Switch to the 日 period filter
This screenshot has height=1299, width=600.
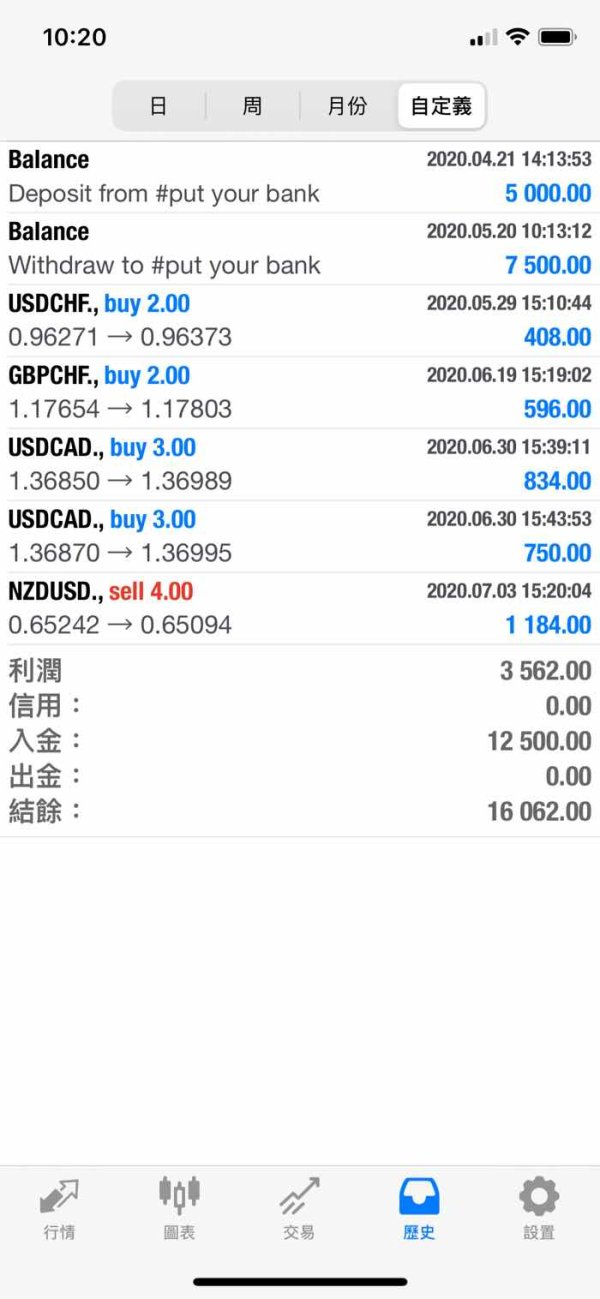point(158,106)
